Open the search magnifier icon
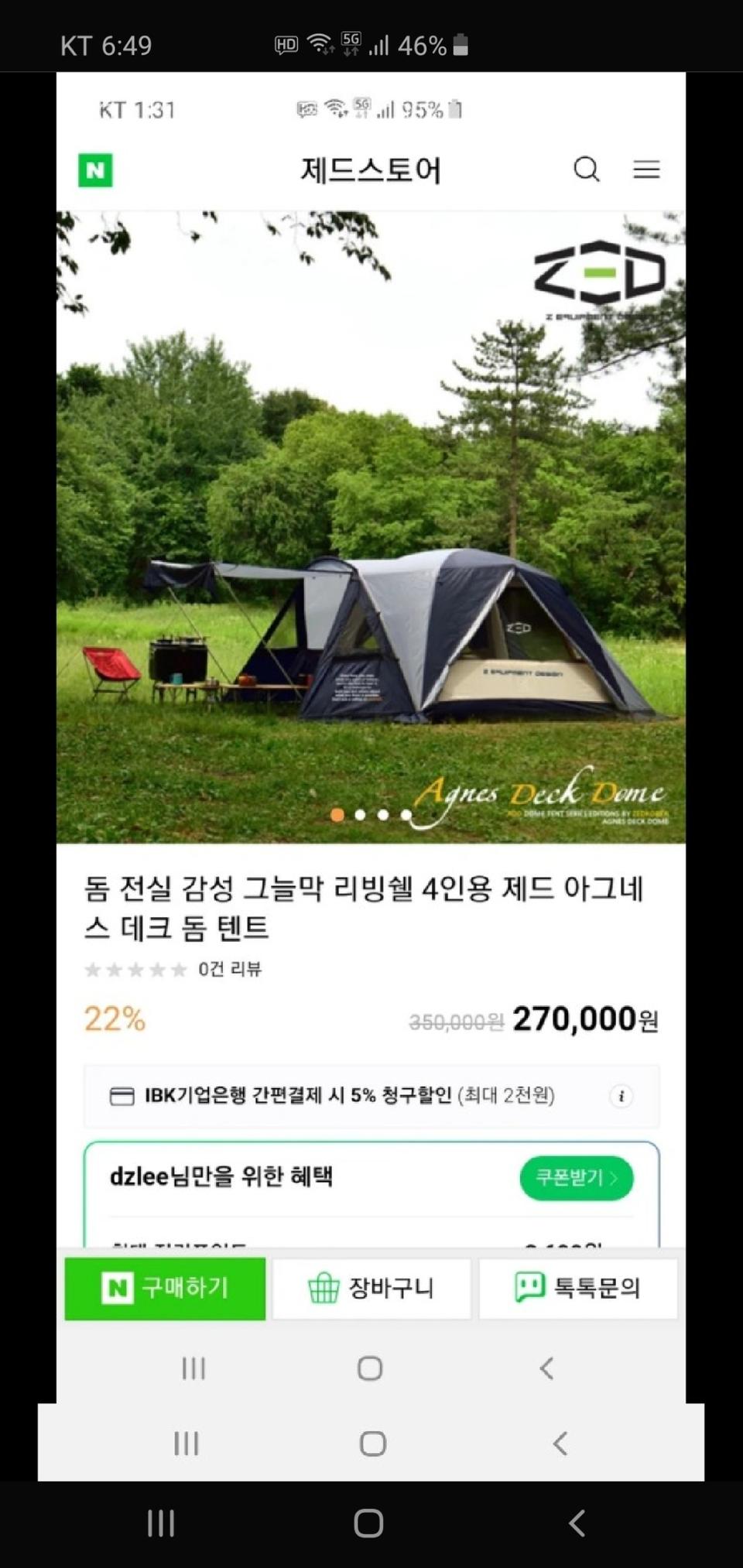 tap(587, 169)
